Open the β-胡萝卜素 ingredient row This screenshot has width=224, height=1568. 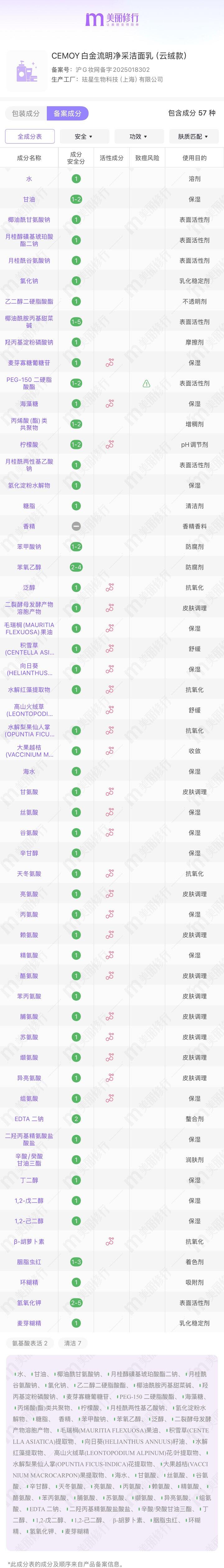click(112, 1241)
